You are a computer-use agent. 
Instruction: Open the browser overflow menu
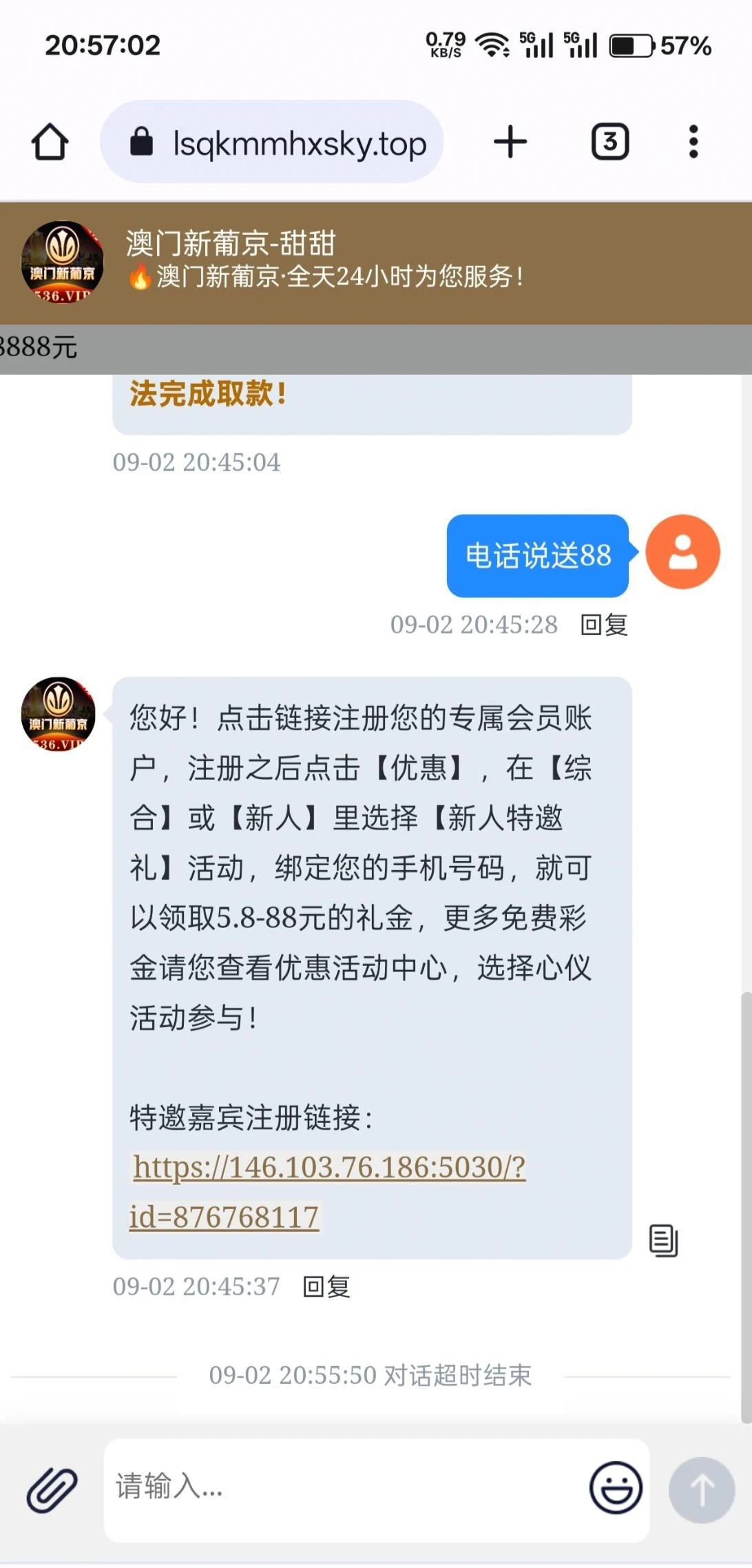[x=693, y=142]
